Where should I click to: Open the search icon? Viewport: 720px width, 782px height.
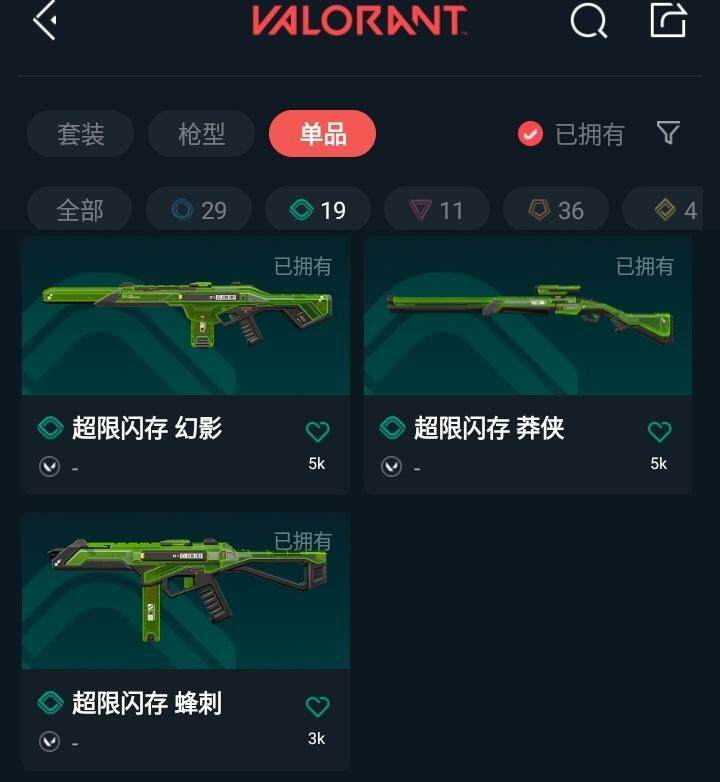[x=588, y=20]
